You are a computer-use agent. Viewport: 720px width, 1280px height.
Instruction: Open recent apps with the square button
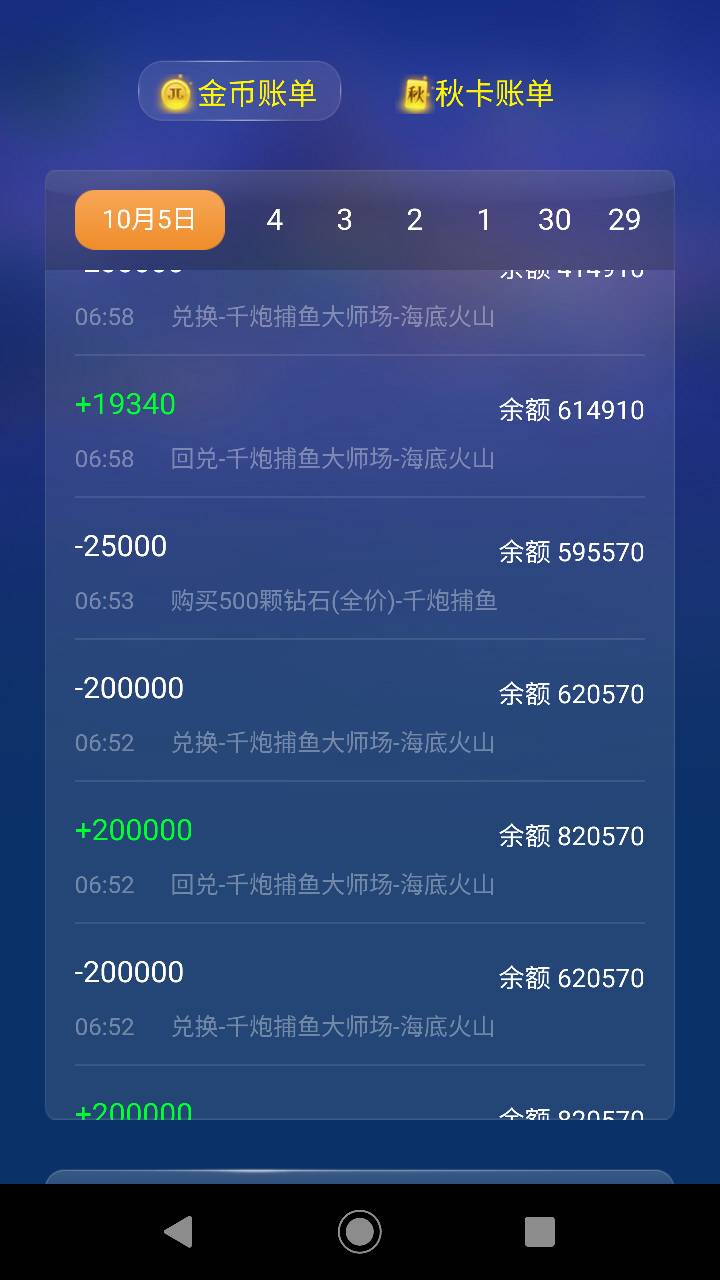pos(539,1232)
